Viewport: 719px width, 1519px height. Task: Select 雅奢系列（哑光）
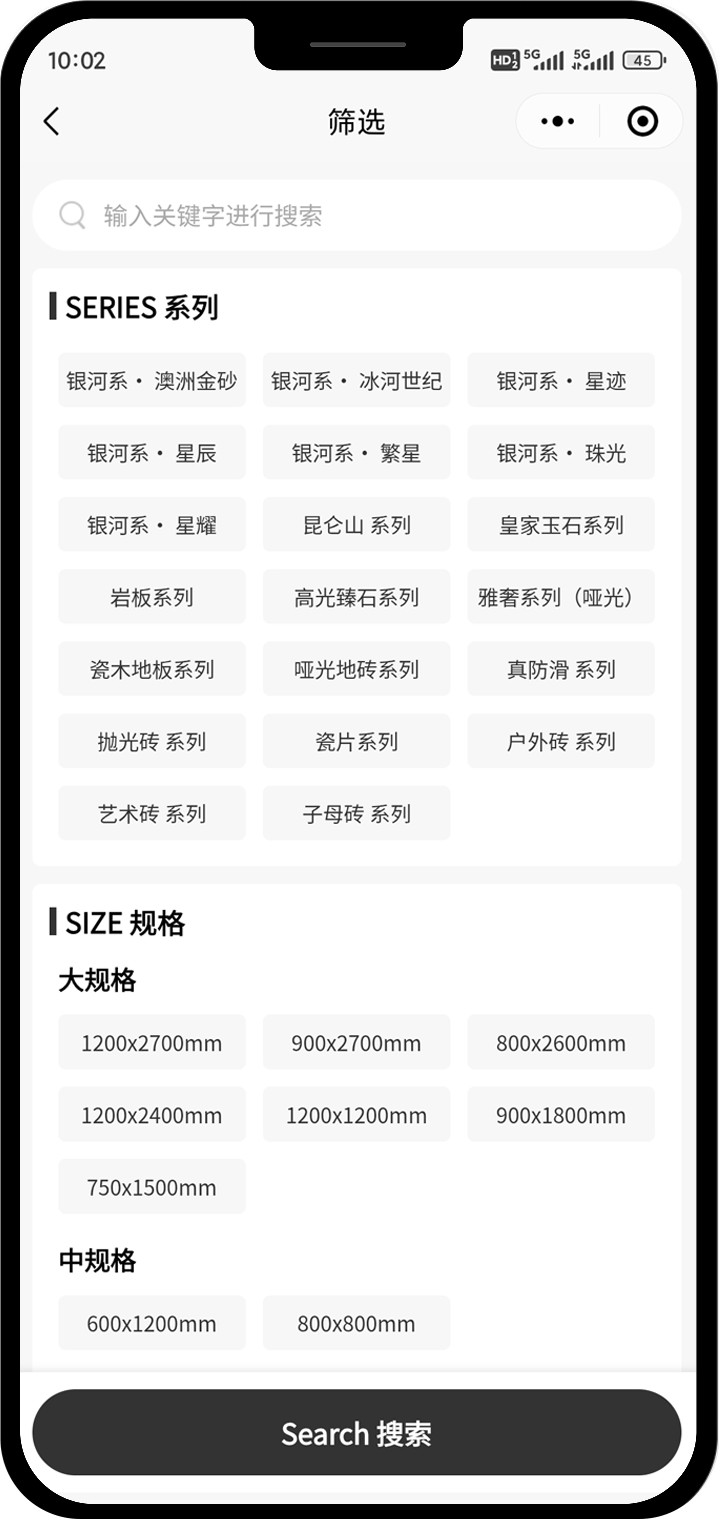pyautogui.click(x=561, y=597)
